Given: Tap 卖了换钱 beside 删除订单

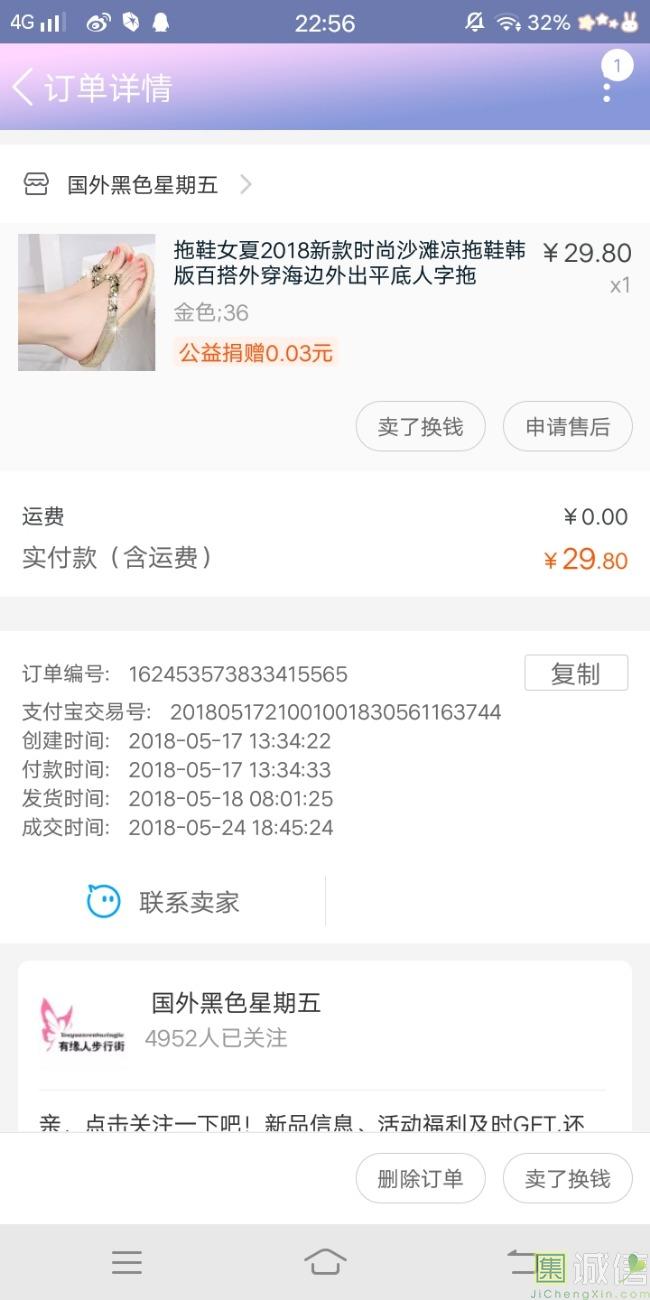Looking at the screenshot, I should (567, 1178).
